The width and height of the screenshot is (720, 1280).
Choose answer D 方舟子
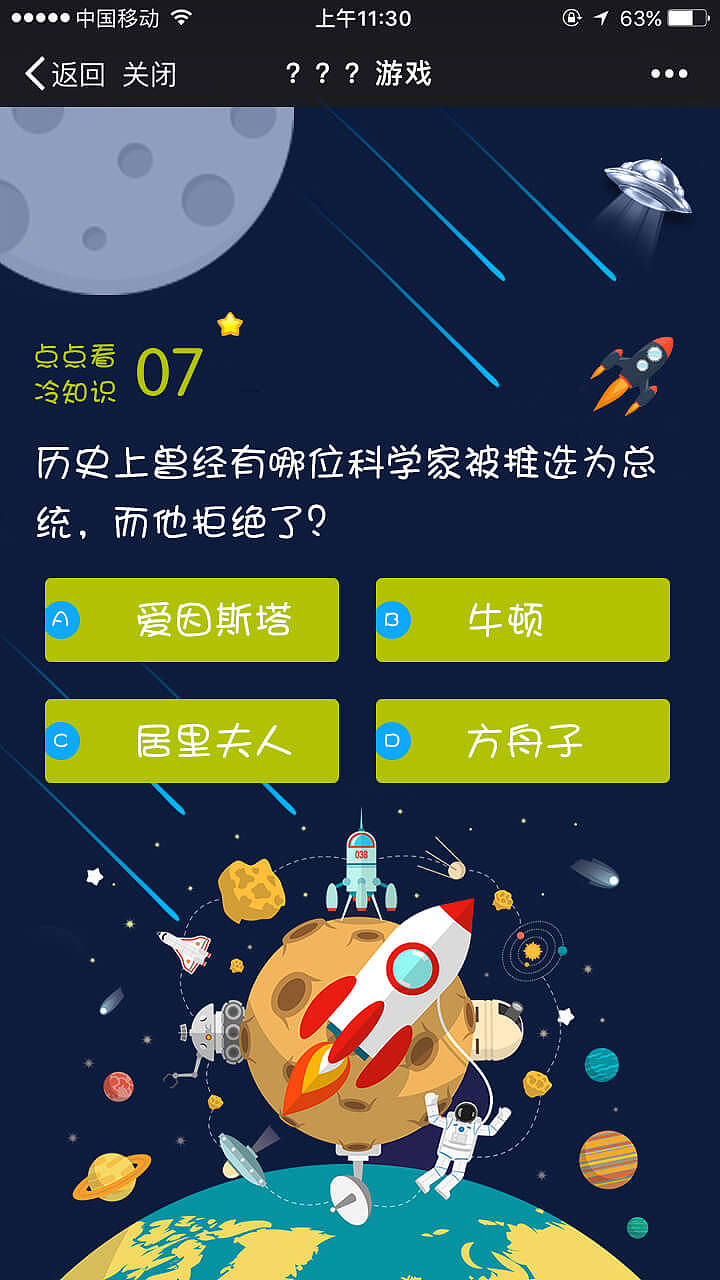coord(522,740)
